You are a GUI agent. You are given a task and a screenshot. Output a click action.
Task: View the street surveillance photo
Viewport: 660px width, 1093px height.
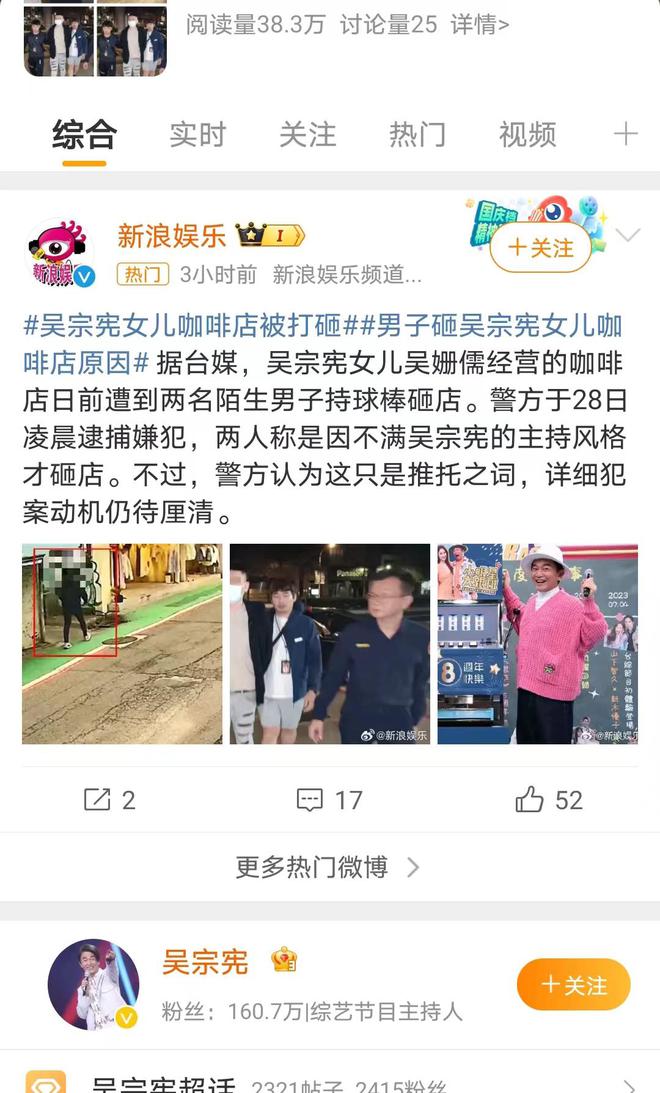point(122,643)
